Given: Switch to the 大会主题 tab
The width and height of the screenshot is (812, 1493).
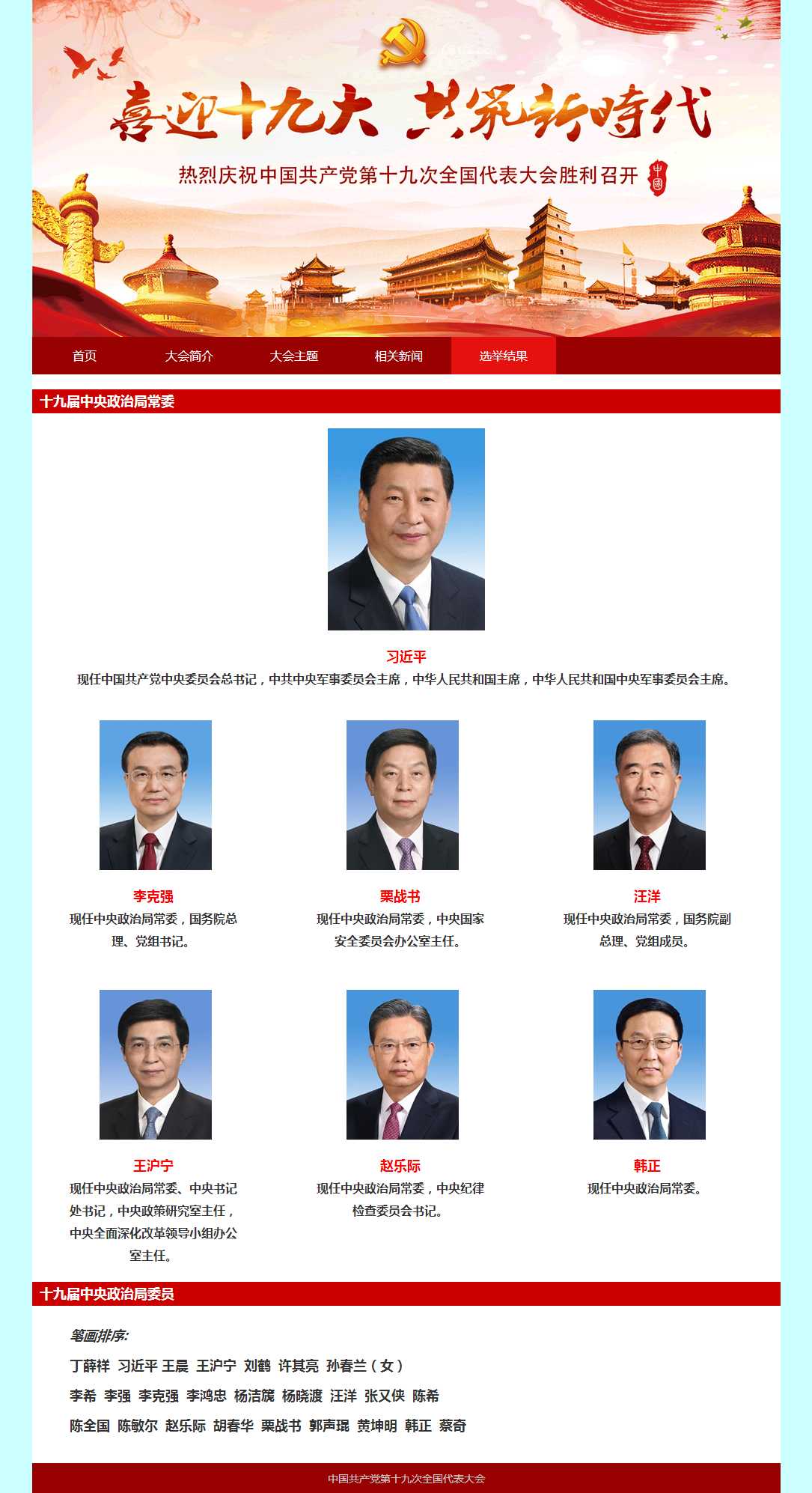Looking at the screenshot, I should click(294, 356).
